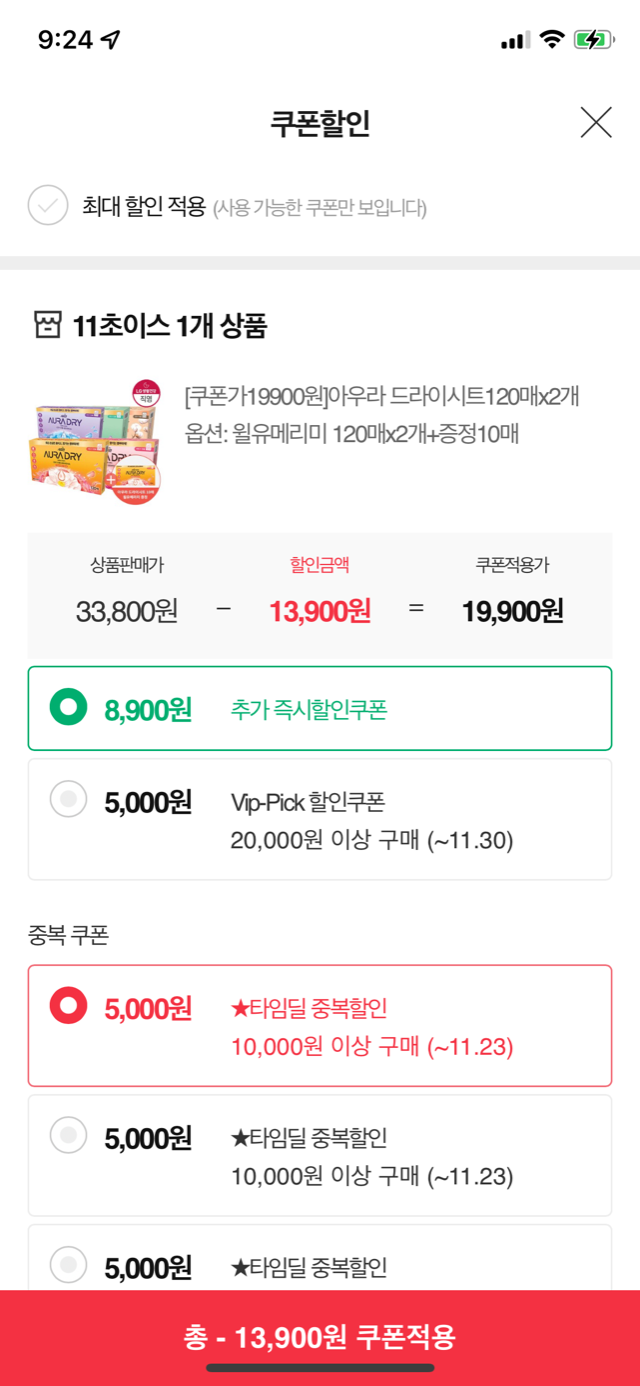The image size is (640, 1386).
Task: Check the 최대 할인 적용 option
Action: click(x=48, y=207)
